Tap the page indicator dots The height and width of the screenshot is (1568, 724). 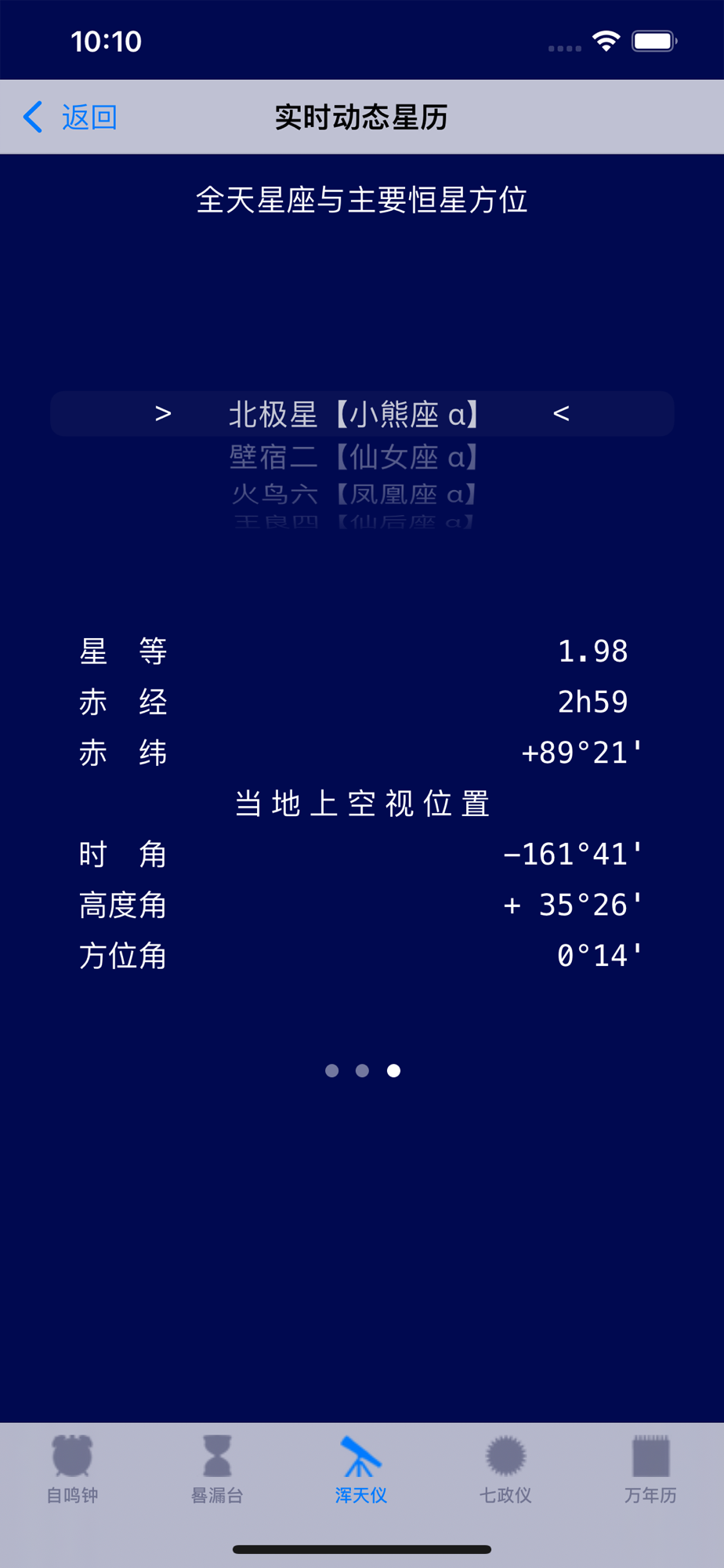click(362, 1070)
